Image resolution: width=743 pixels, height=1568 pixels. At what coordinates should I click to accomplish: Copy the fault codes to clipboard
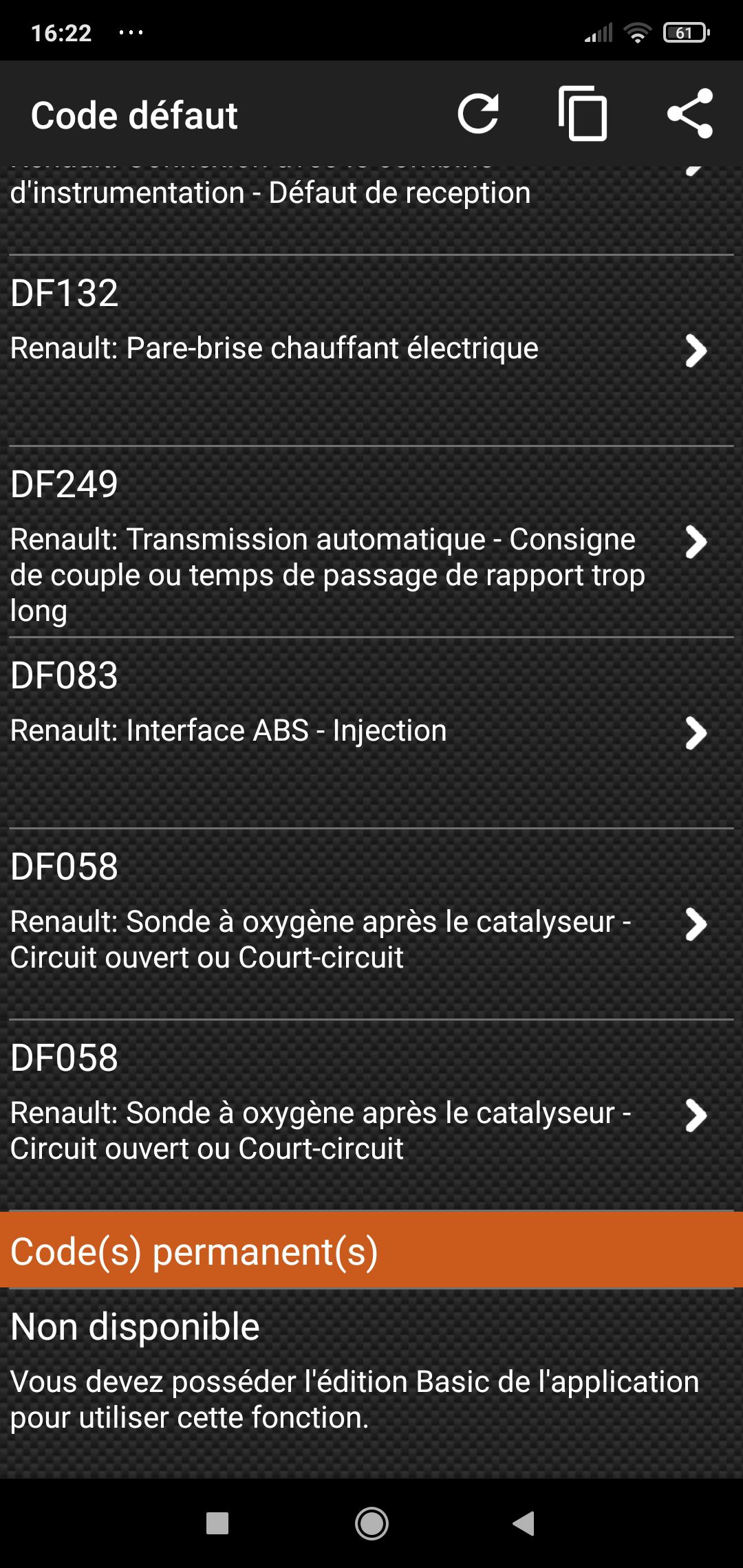(x=583, y=114)
